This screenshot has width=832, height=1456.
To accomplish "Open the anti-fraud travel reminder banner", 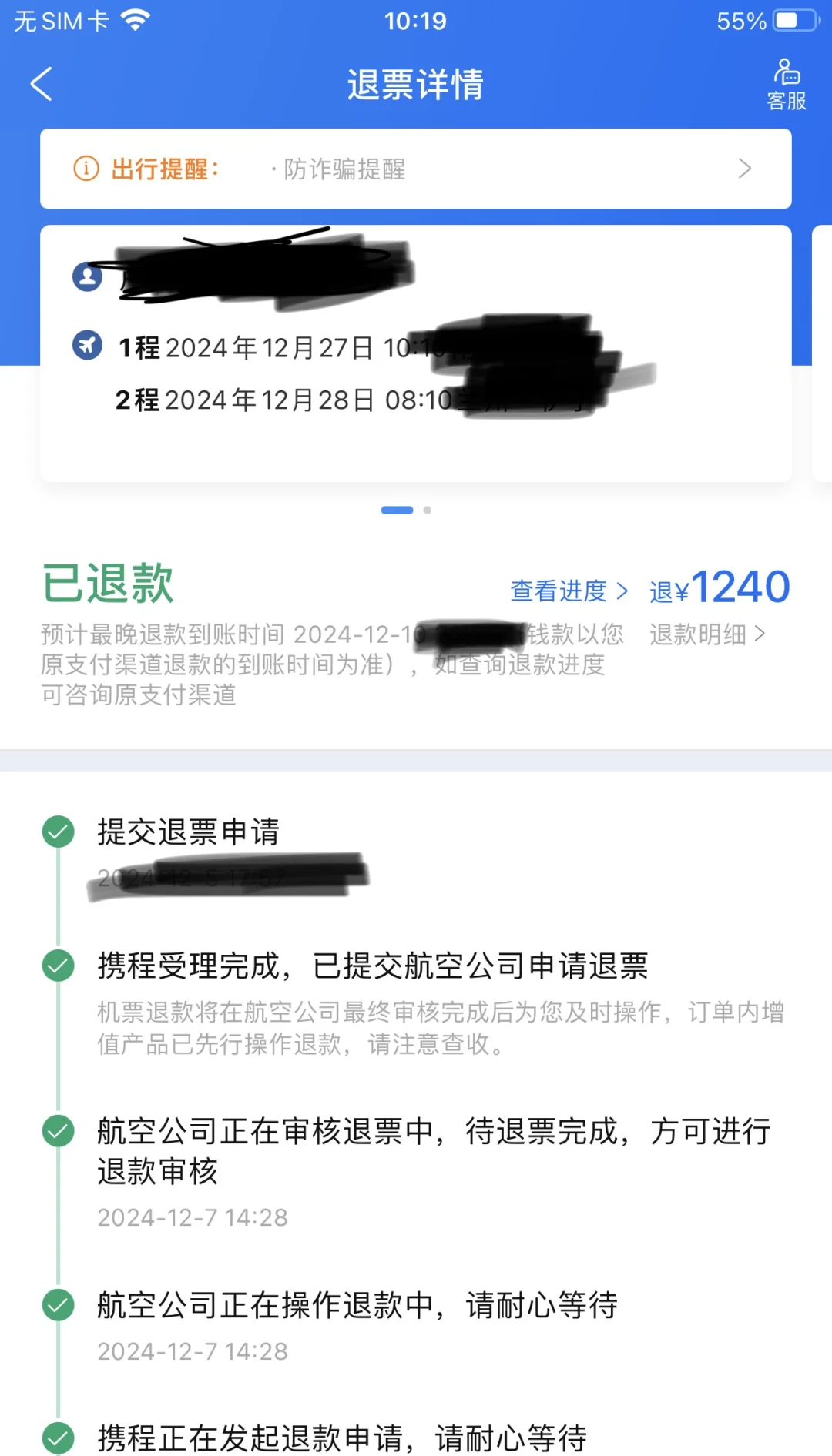I will click(x=416, y=169).
